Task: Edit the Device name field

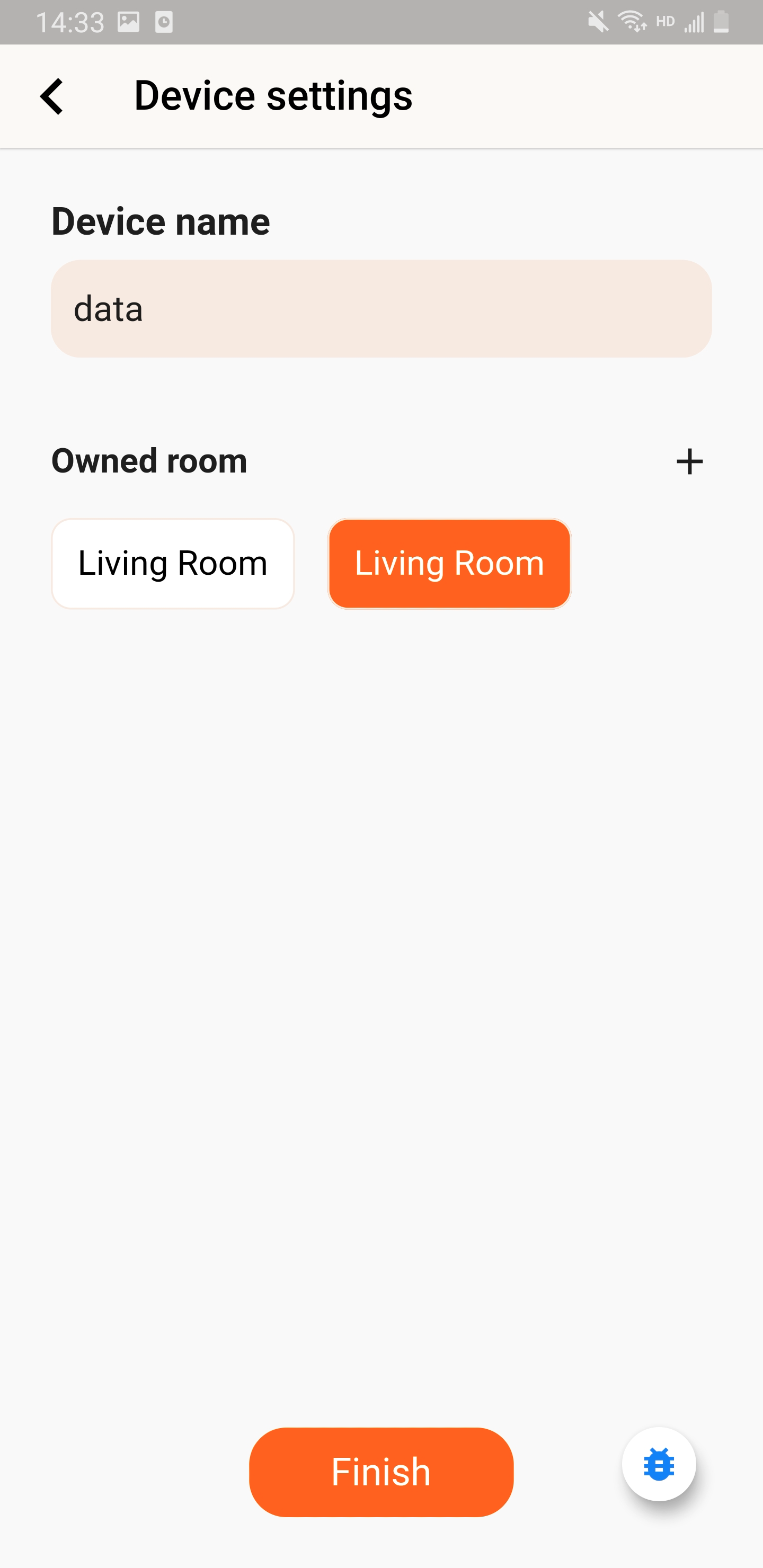Action: (x=381, y=309)
